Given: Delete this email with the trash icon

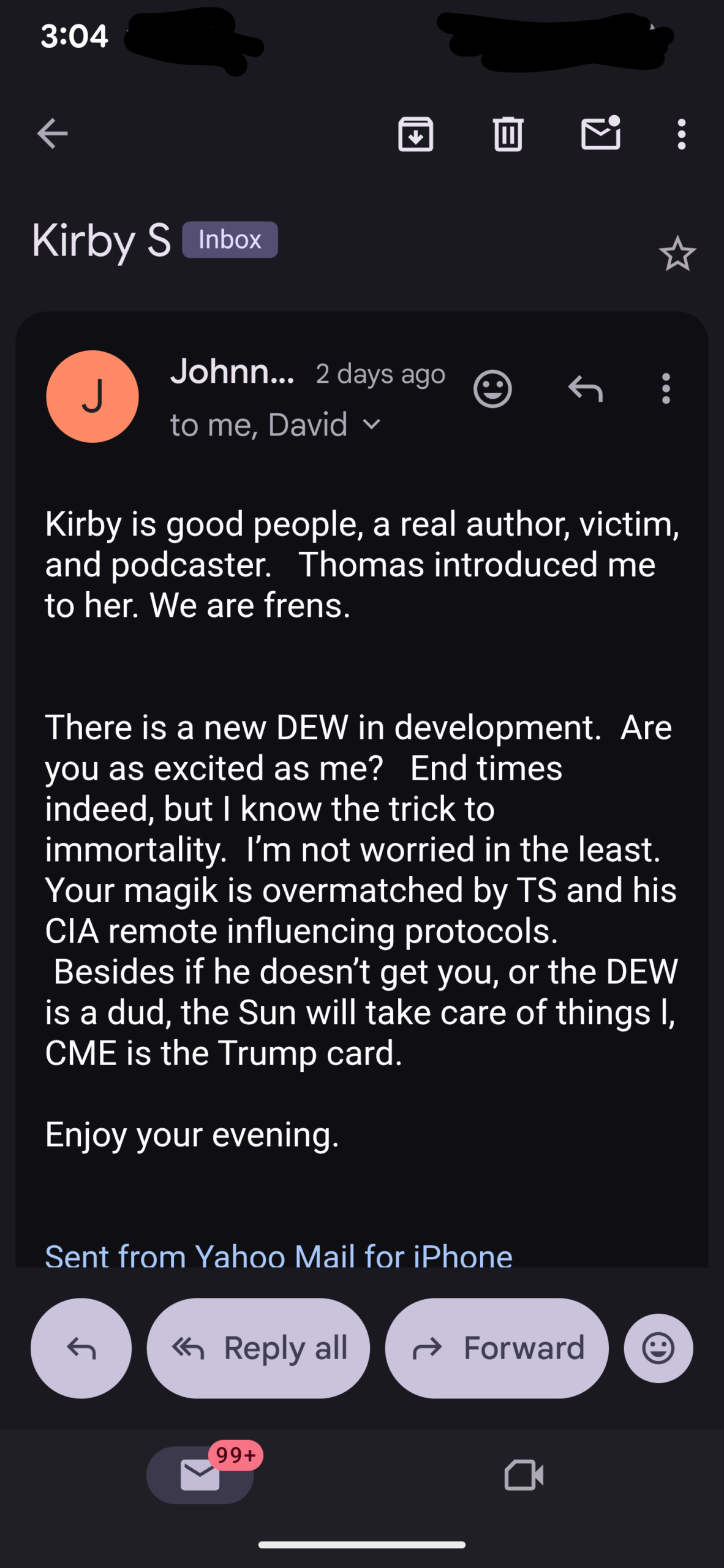Looking at the screenshot, I should point(508,134).
